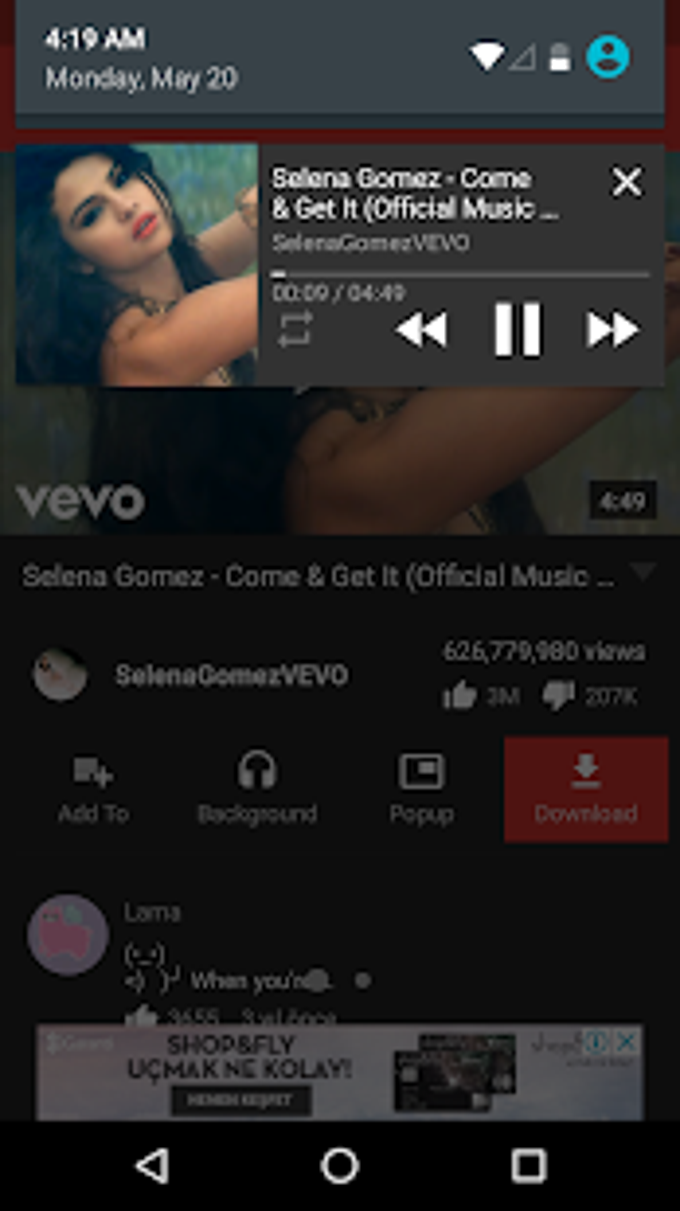Tap the Add To button

pyautogui.click(x=93, y=790)
